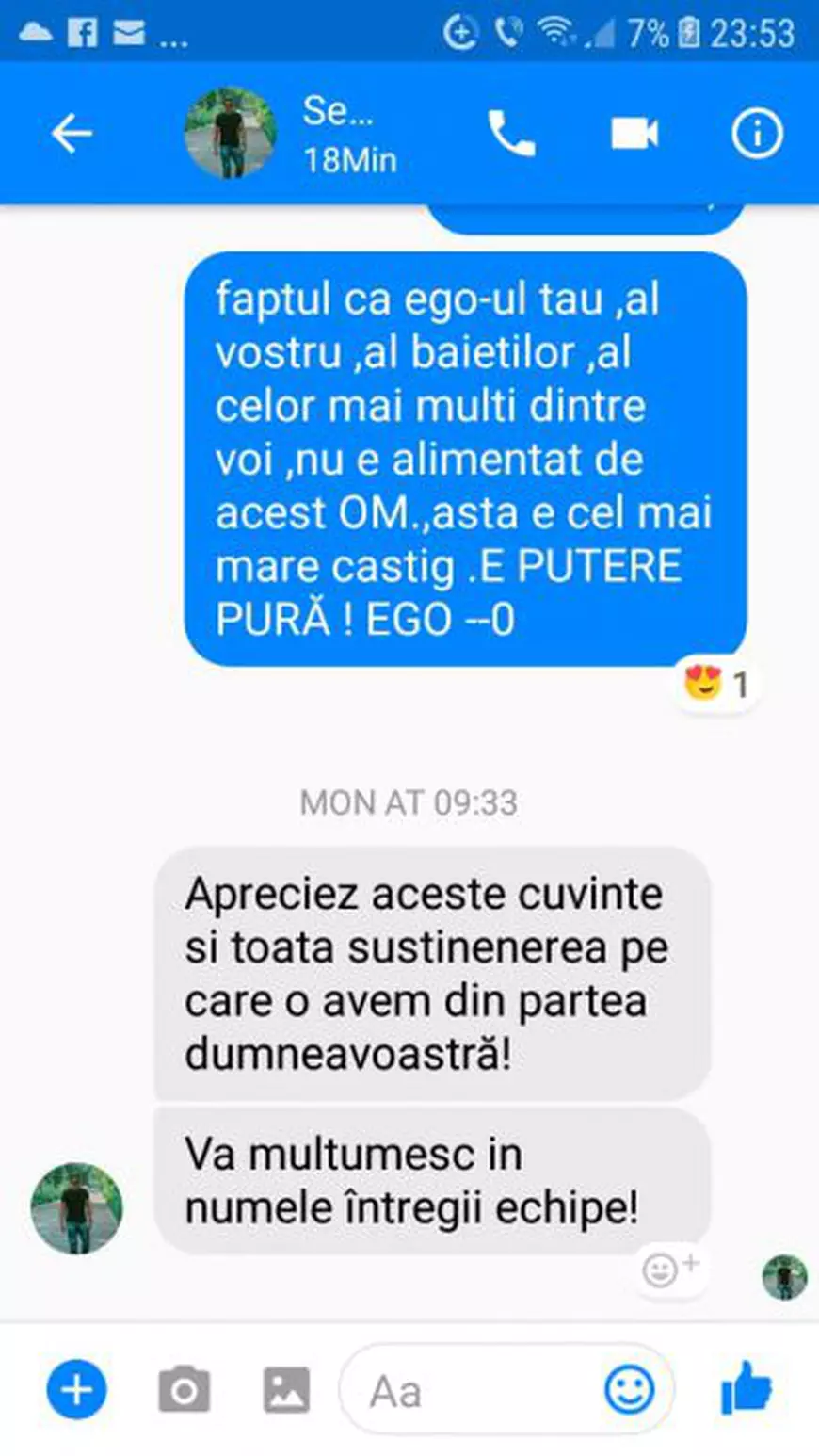819x1456 pixels.
Task: Start a voice call with this contact
Action: (x=511, y=133)
